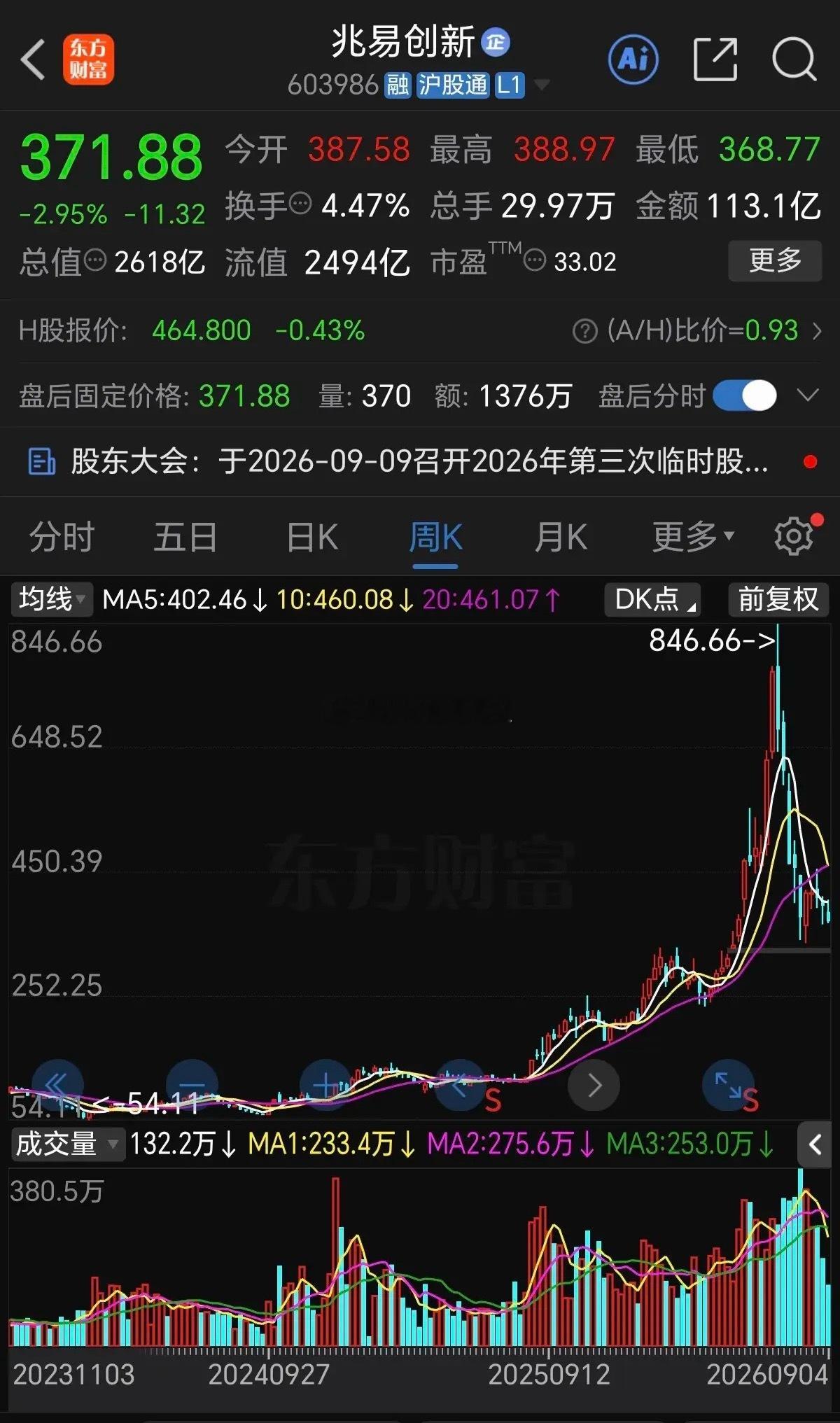Switch to the 分时 chart tab
This screenshot has width=840, height=1423.
click(62, 538)
